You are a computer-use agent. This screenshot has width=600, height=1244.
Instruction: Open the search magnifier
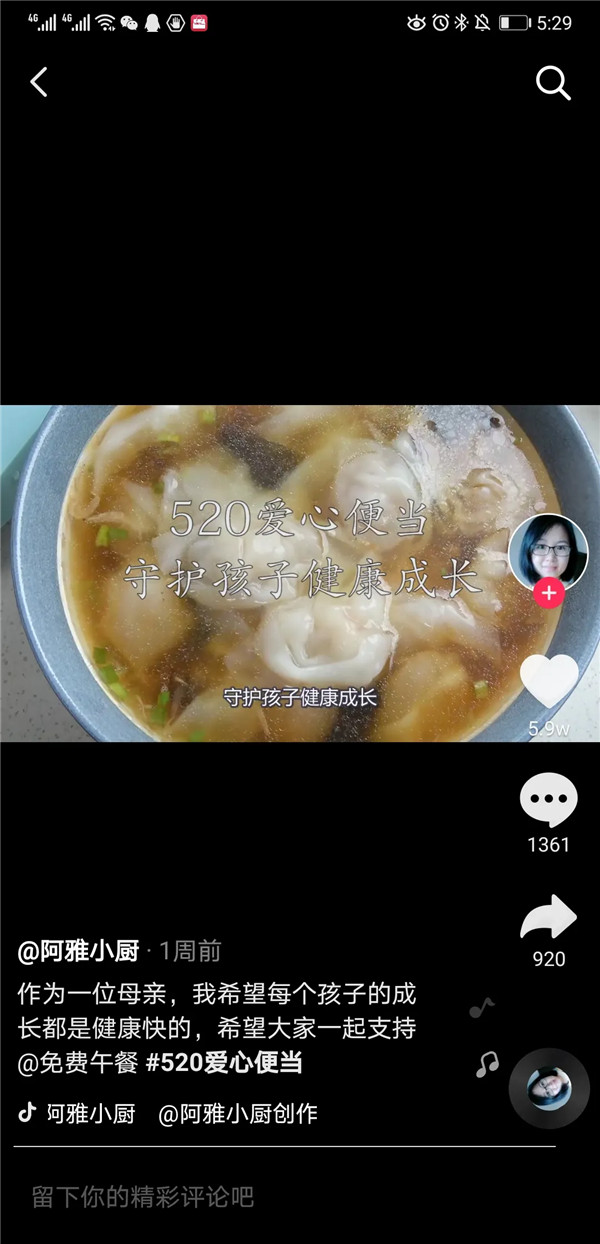(x=553, y=83)
